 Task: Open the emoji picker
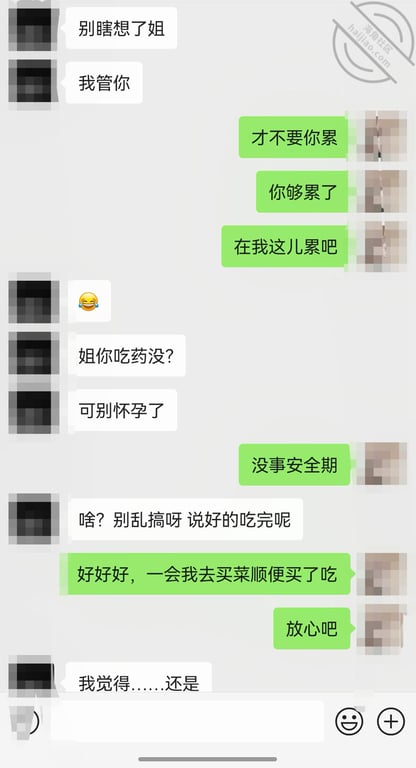pos(349,721)
